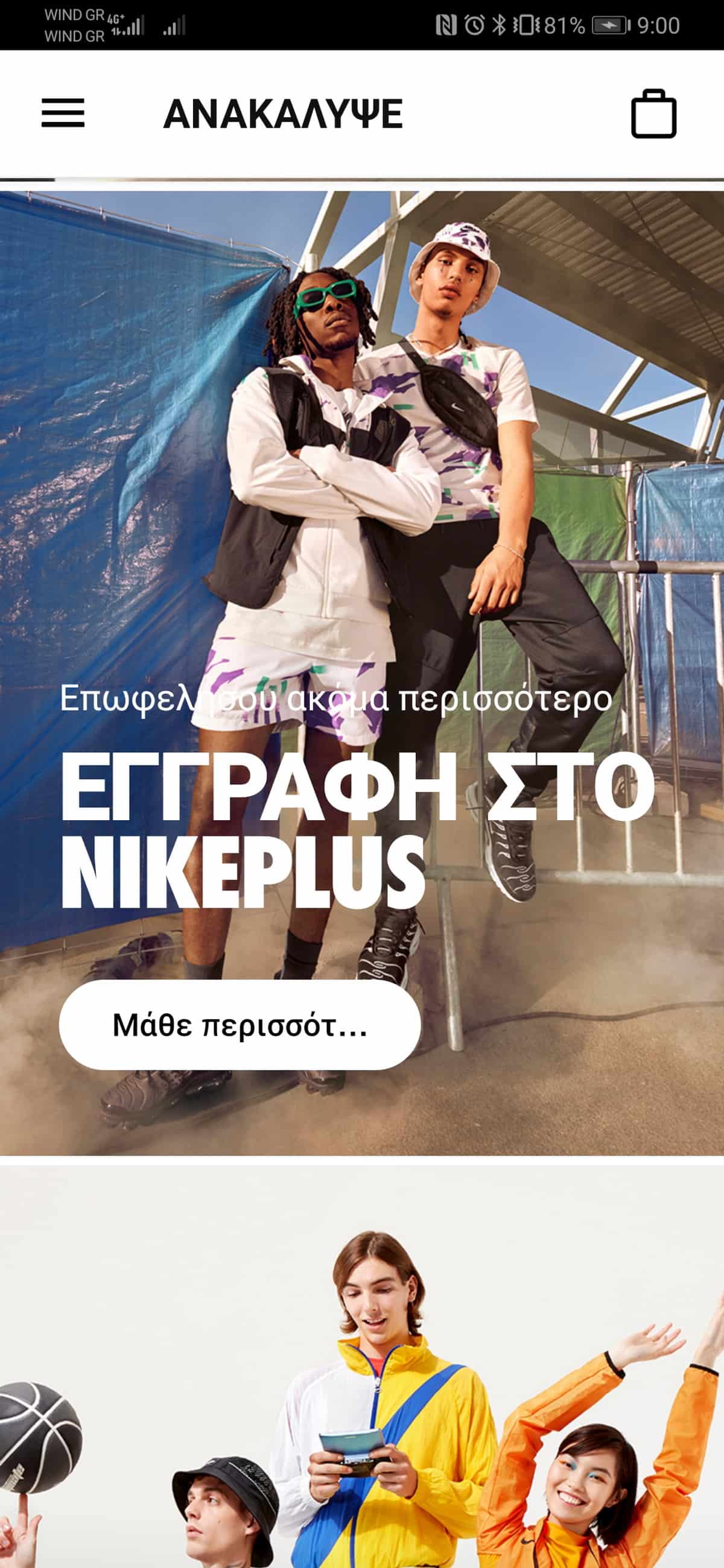Open the ΕΓΓΡΑΦΗ ΣΤΟ NIKEPLUS banner
Viewport: 724px width, 1568px height.
[361, 672]
